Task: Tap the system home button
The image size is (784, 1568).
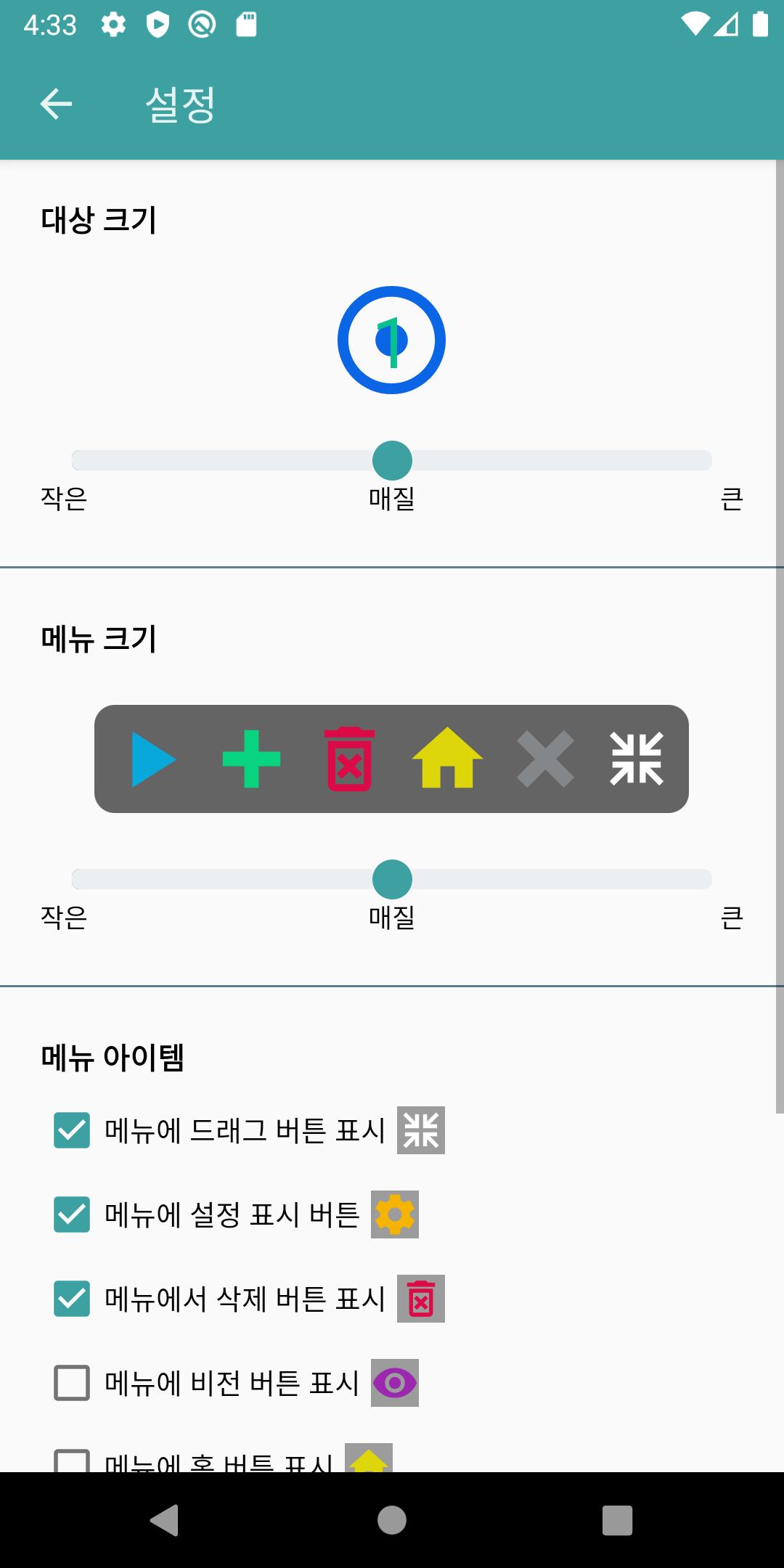Action: 392,1520
